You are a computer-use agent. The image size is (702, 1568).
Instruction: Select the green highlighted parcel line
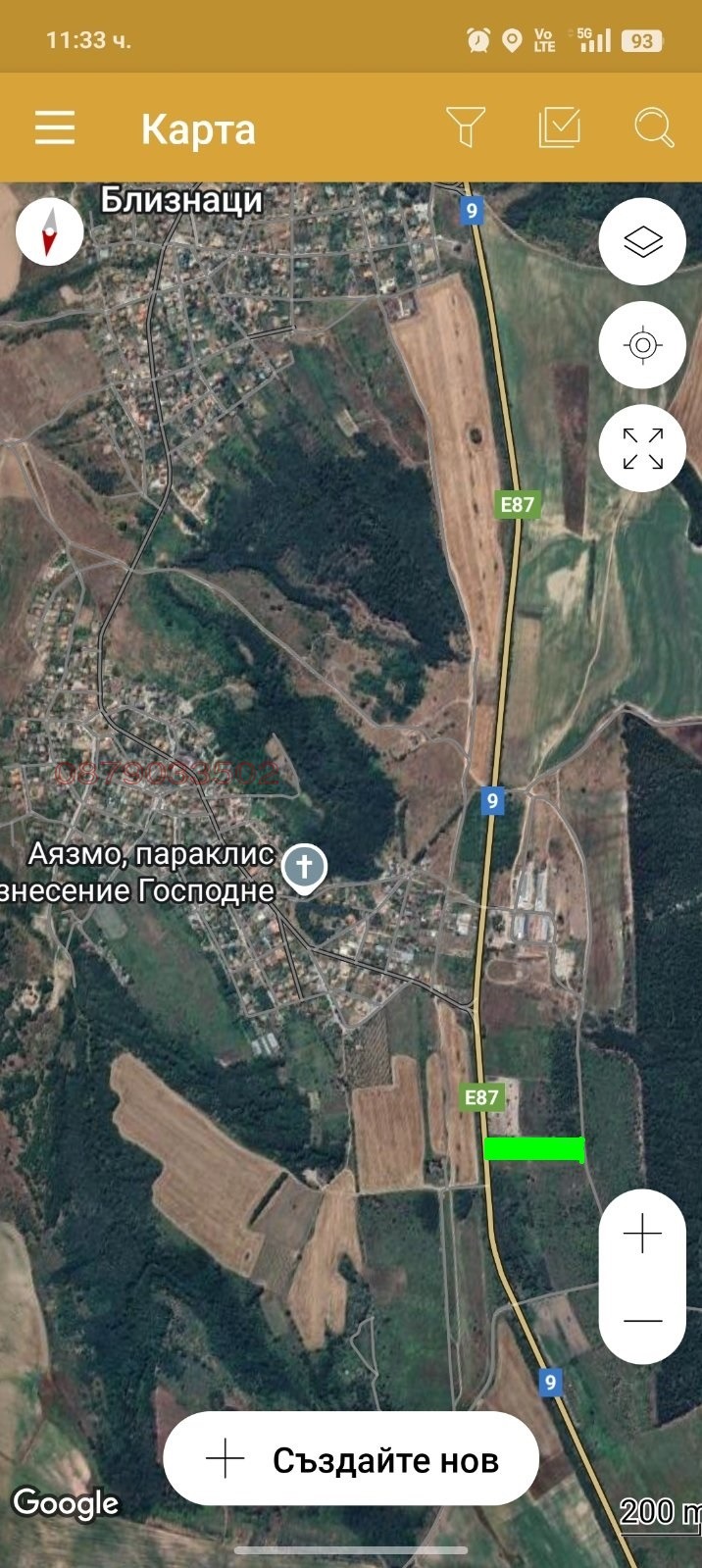pyautogui.click(x=534, y=1148)
